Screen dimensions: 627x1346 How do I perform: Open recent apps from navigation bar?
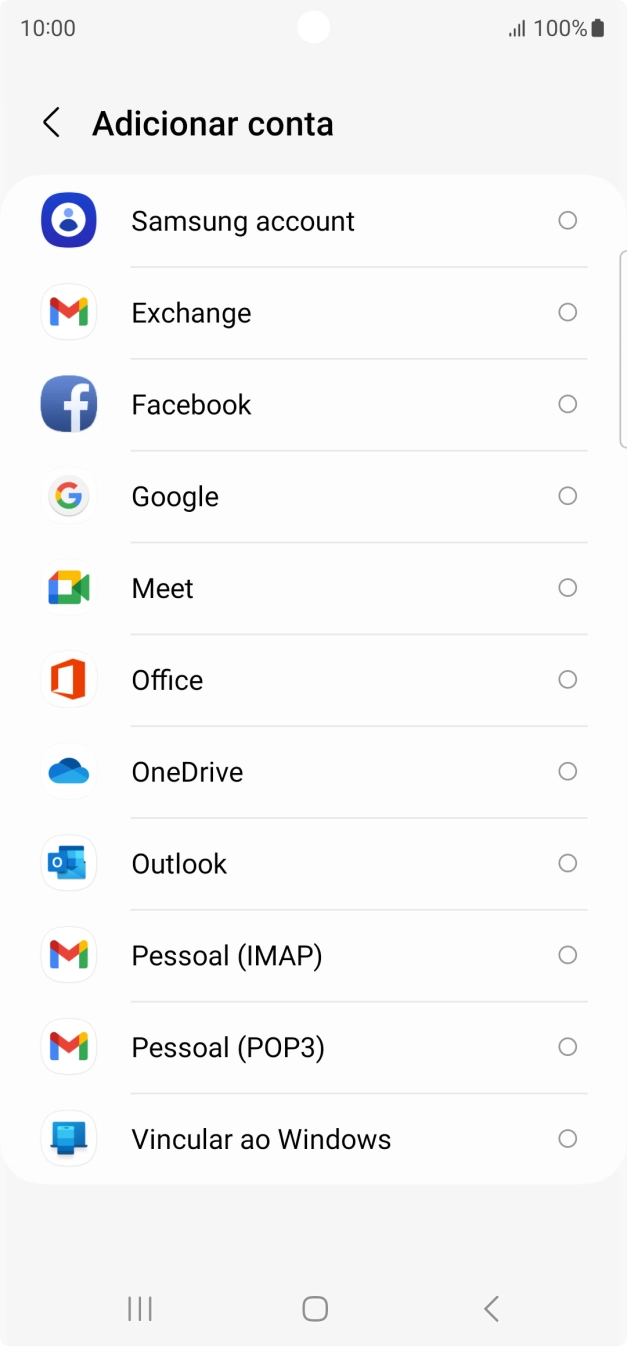[x=140, y=1308]
